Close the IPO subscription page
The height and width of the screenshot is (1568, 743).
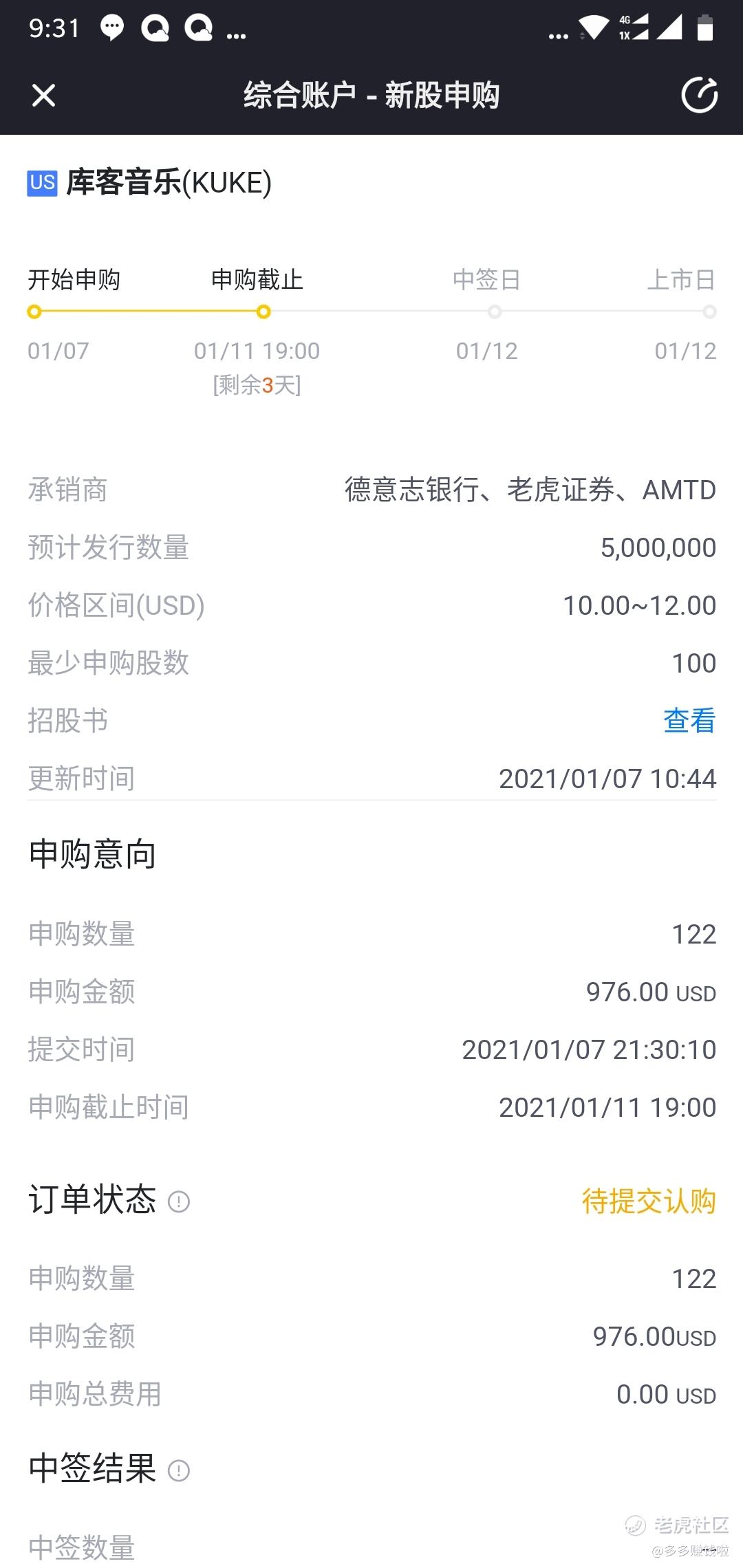[43, 96]
